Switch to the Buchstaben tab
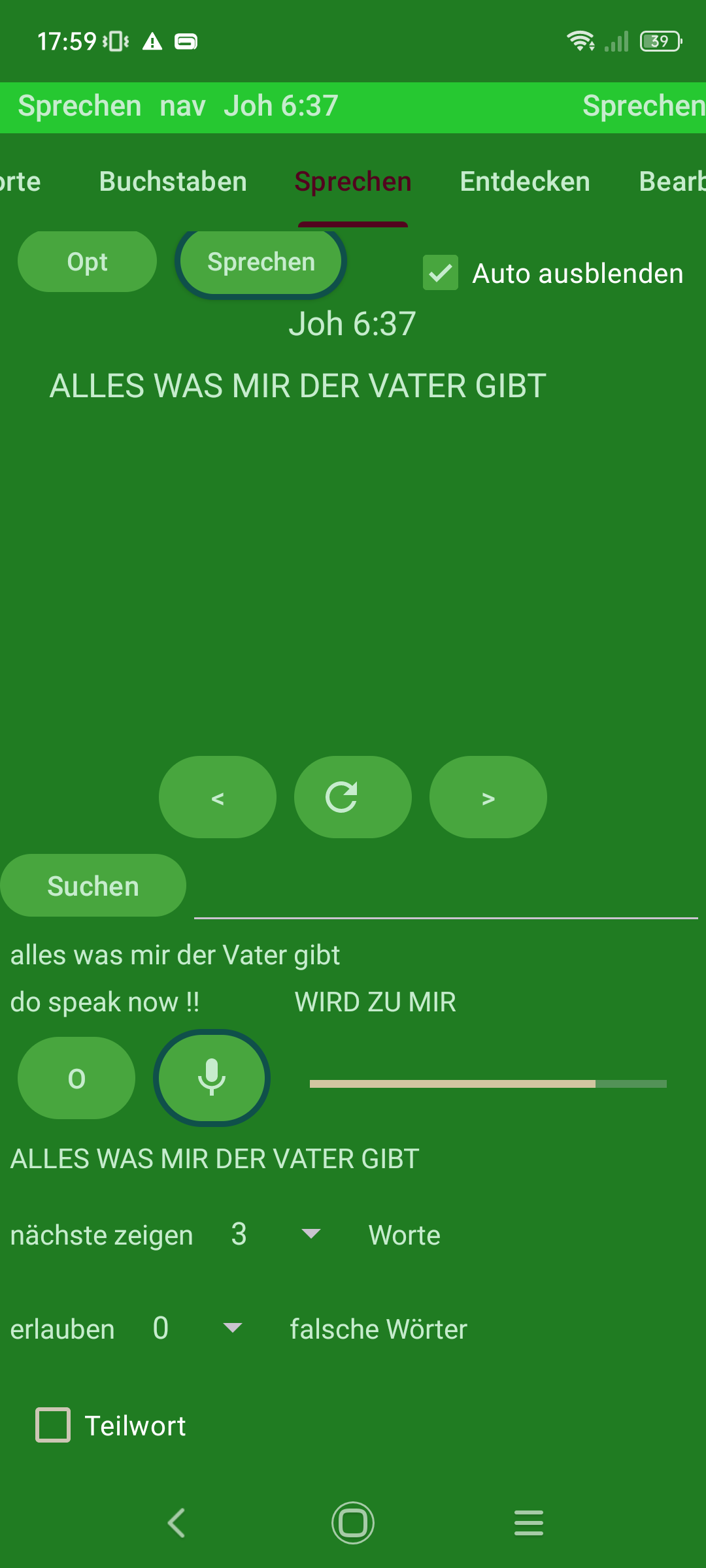 tap(173, 182)
